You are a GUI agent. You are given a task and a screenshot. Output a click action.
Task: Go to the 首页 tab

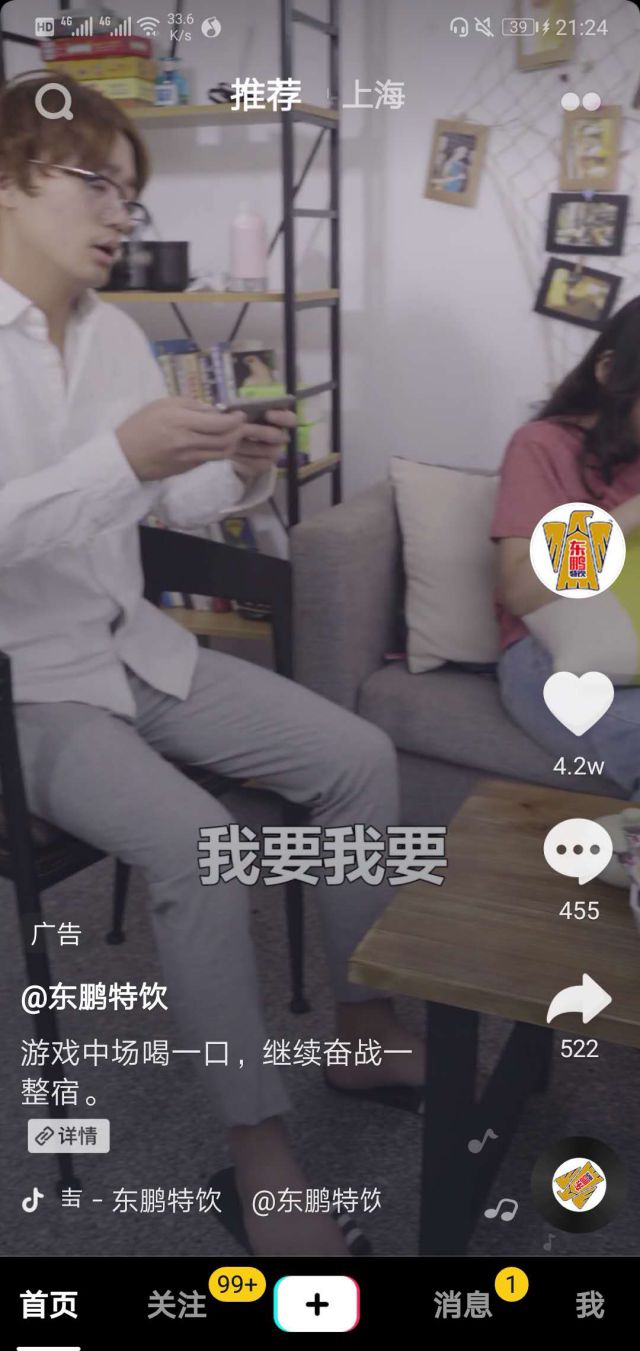[49, 1304]
